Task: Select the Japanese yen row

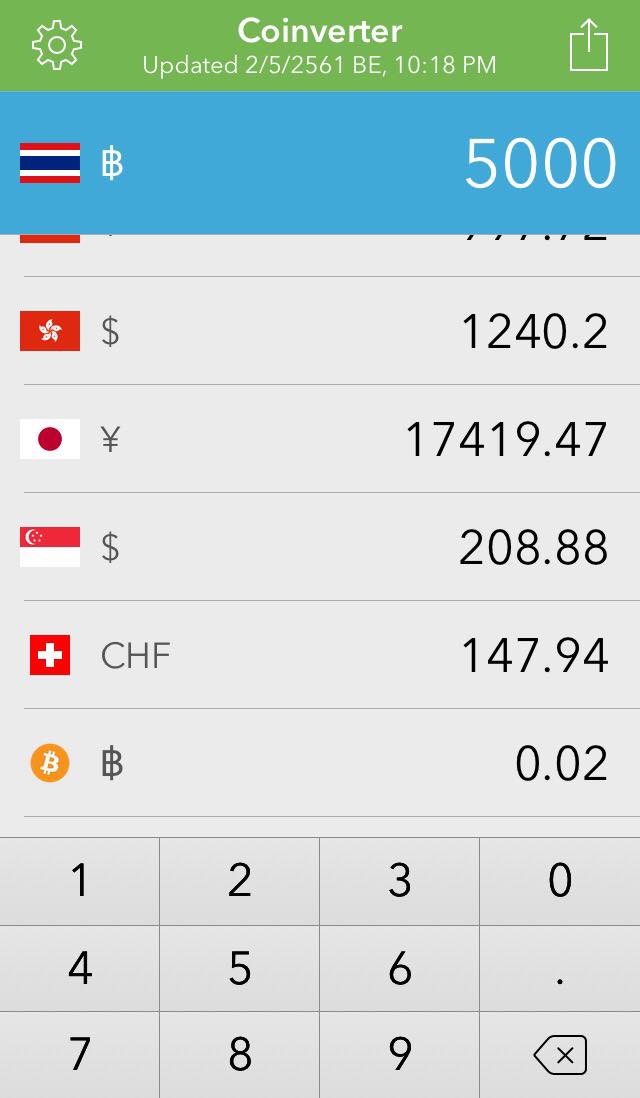Action: pyautogui.click(x=320, y=438)
